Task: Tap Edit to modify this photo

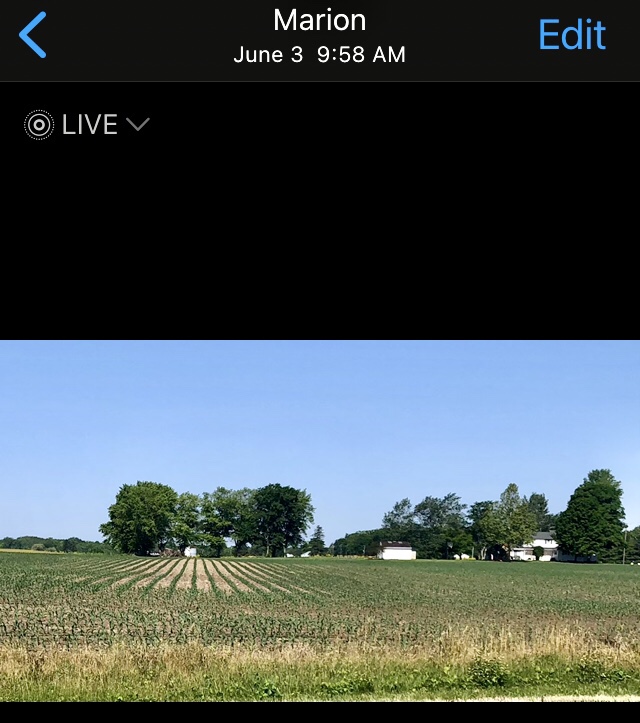Action: coord(571,36)
